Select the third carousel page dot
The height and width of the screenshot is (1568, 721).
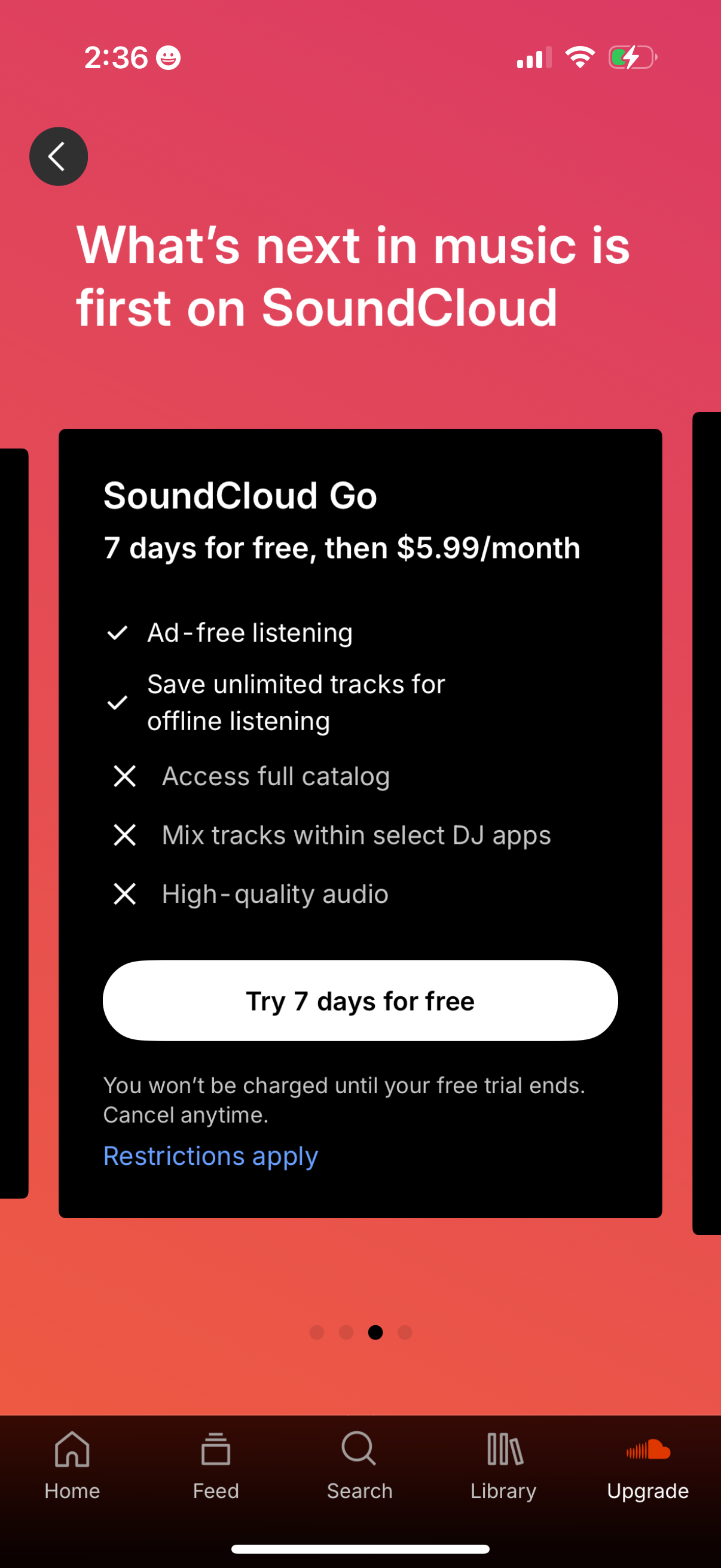[x=376, y=1332]
